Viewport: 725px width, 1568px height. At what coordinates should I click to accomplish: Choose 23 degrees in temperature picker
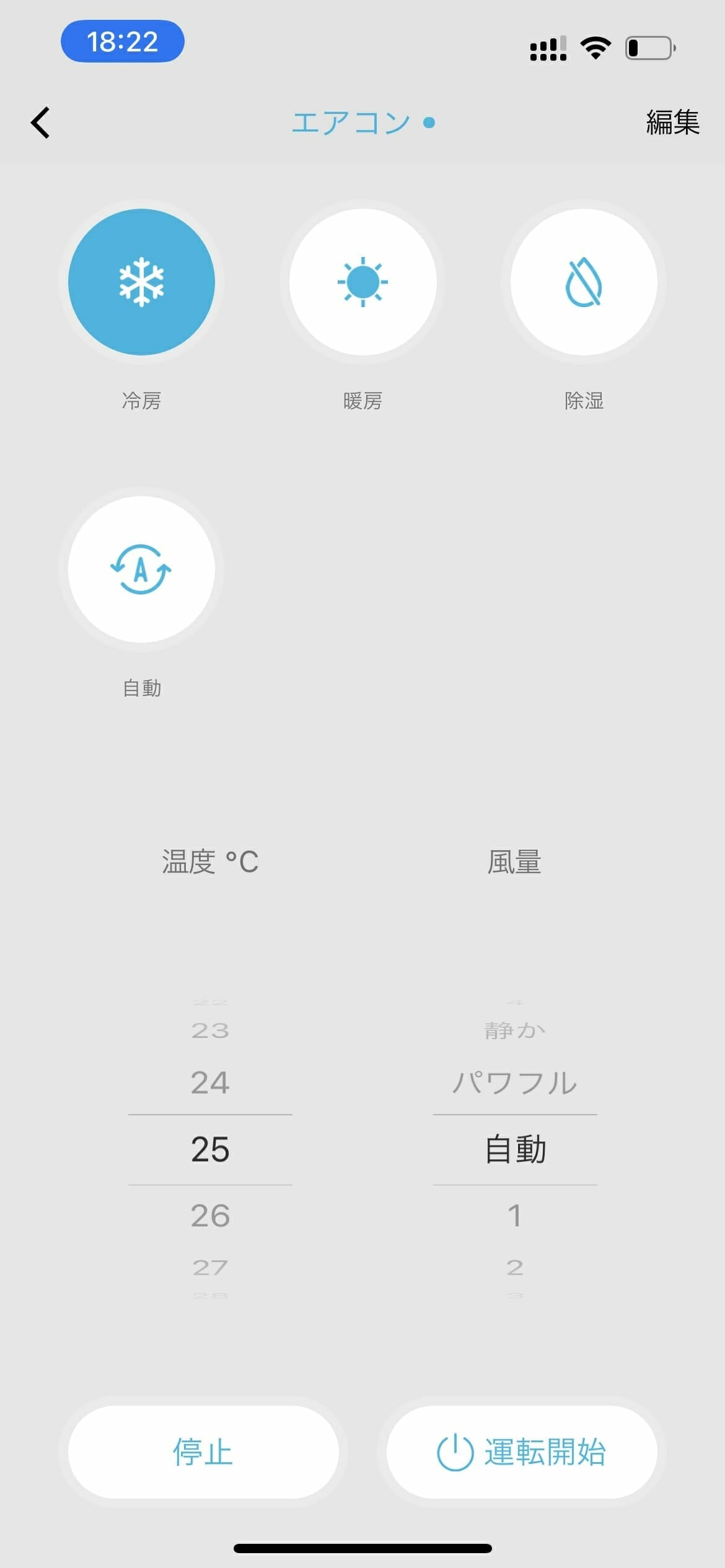(210, 1030)
